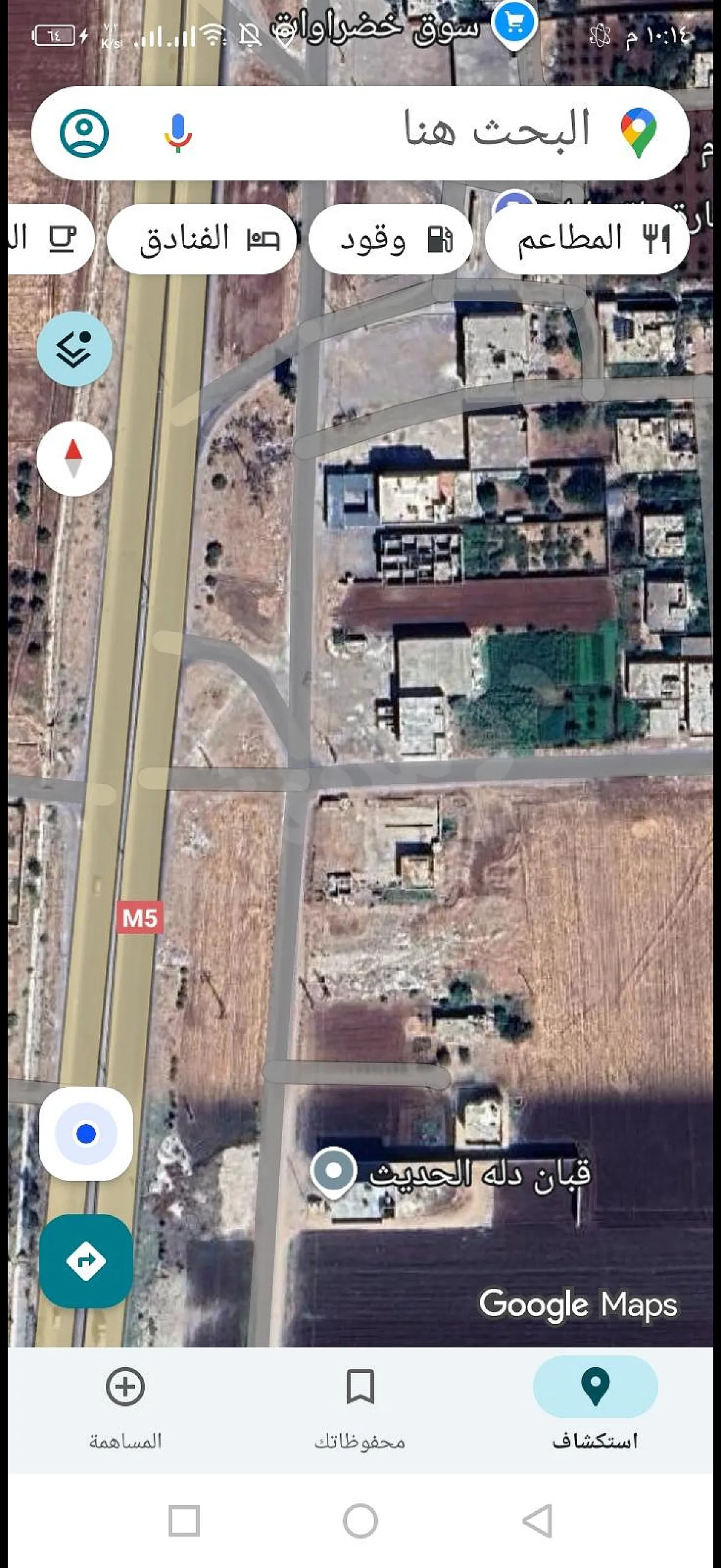Start voice search with the microphone
Viewport: 721px width, 1568px height.
[178, 133]
